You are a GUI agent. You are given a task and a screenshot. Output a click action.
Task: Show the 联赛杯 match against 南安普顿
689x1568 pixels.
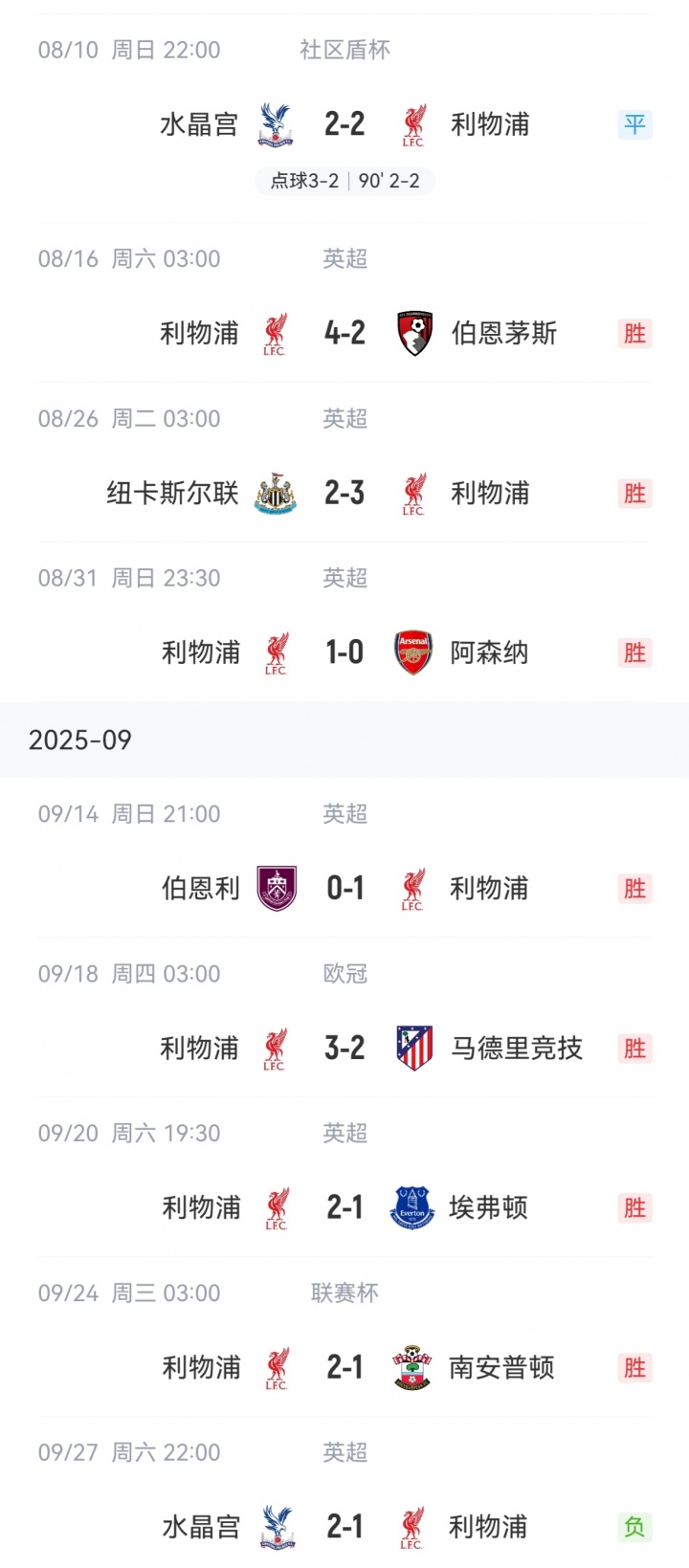coord(344,1367)
